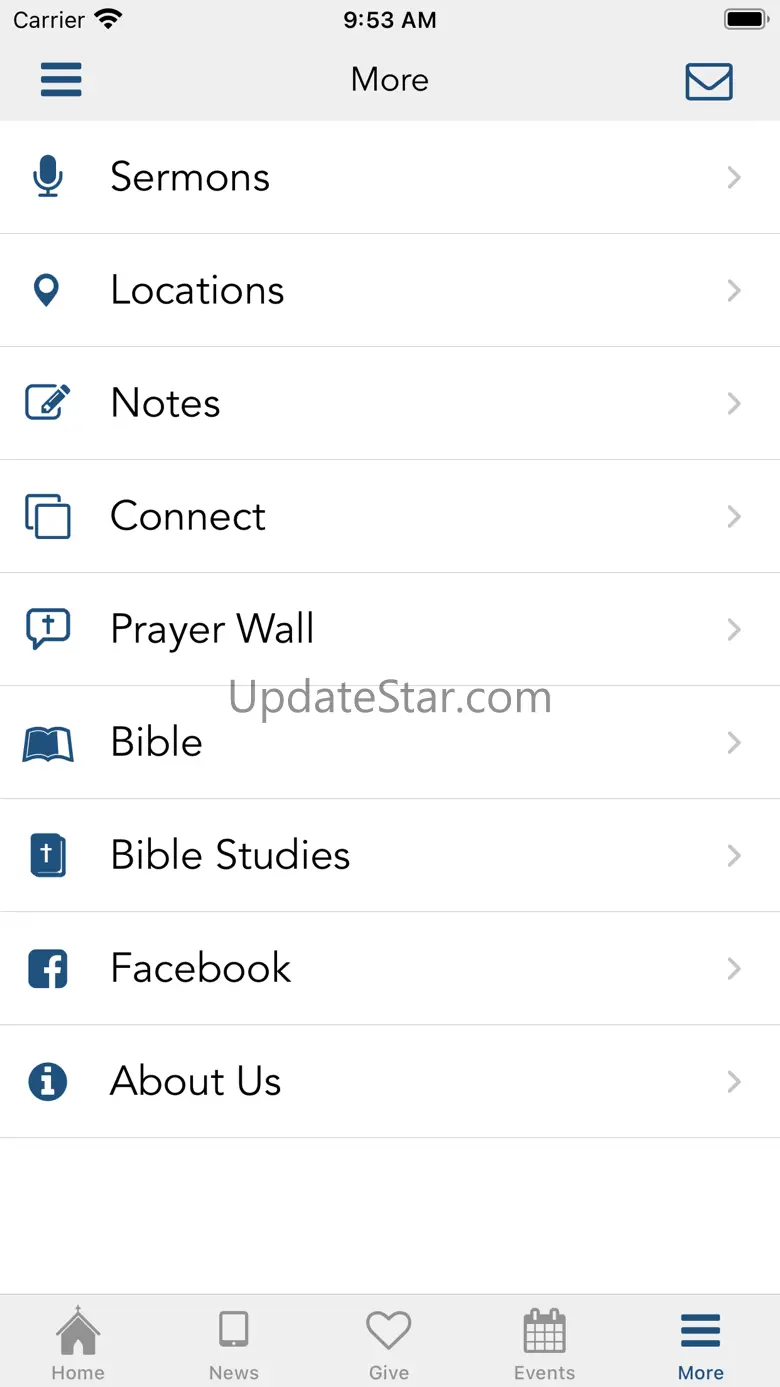View About Us information
This screenshot has width=780, height=1387.
pos(390,1082)
